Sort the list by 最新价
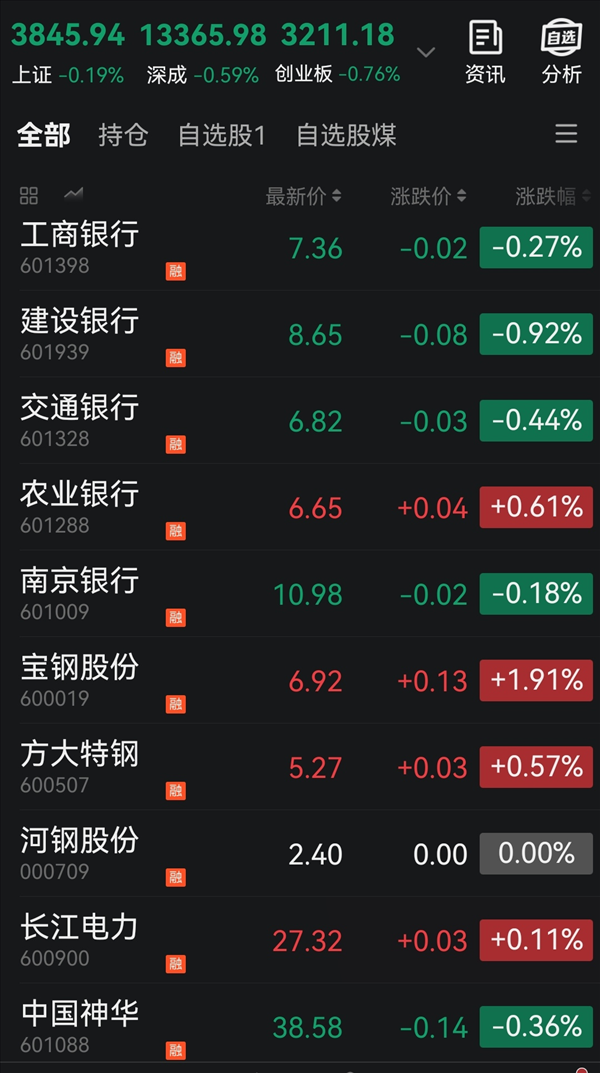The height and width of the screenshot is (1073, 600). coord(303,197)
